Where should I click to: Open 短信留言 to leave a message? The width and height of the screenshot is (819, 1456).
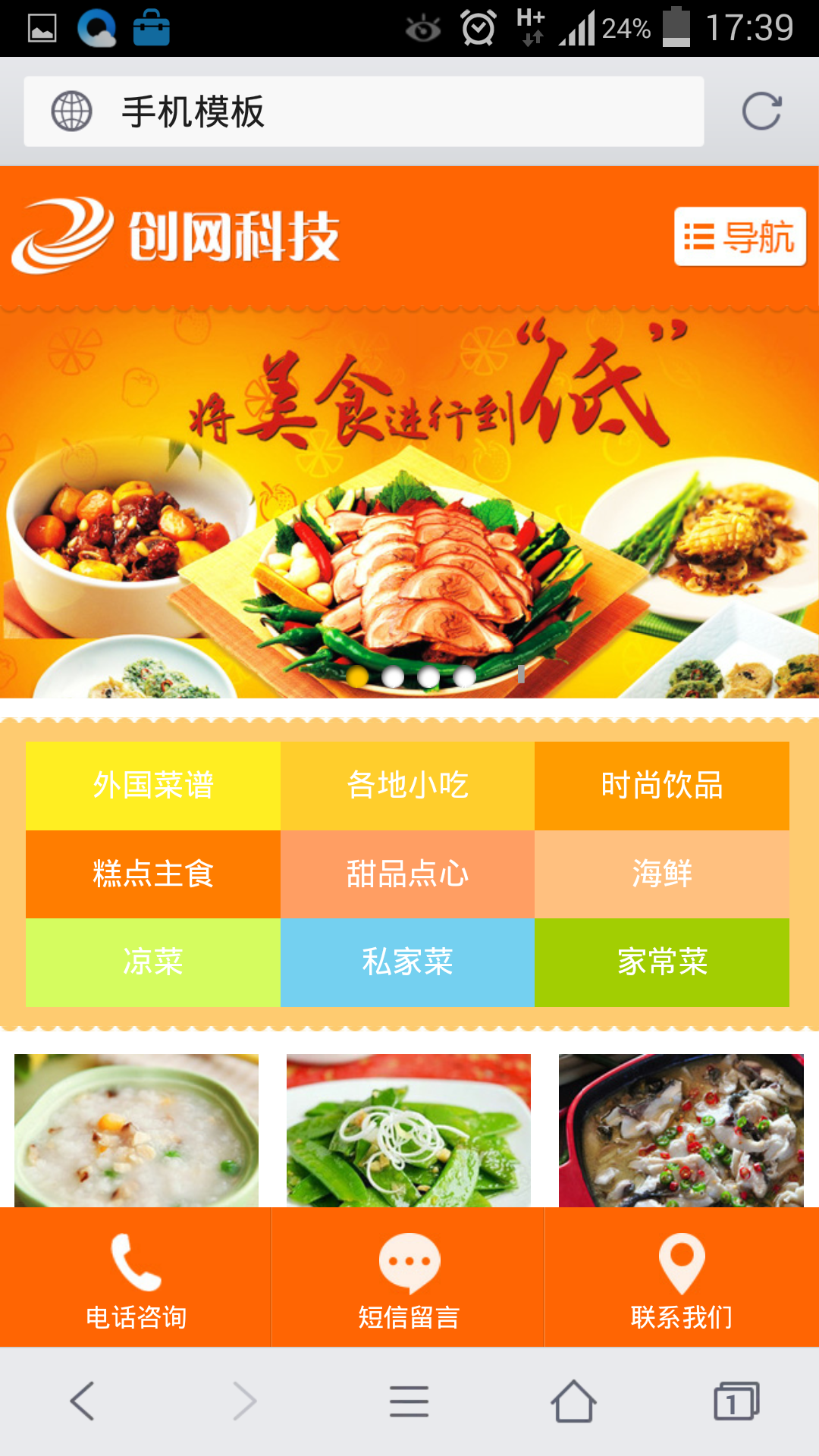coord(409,1278)
